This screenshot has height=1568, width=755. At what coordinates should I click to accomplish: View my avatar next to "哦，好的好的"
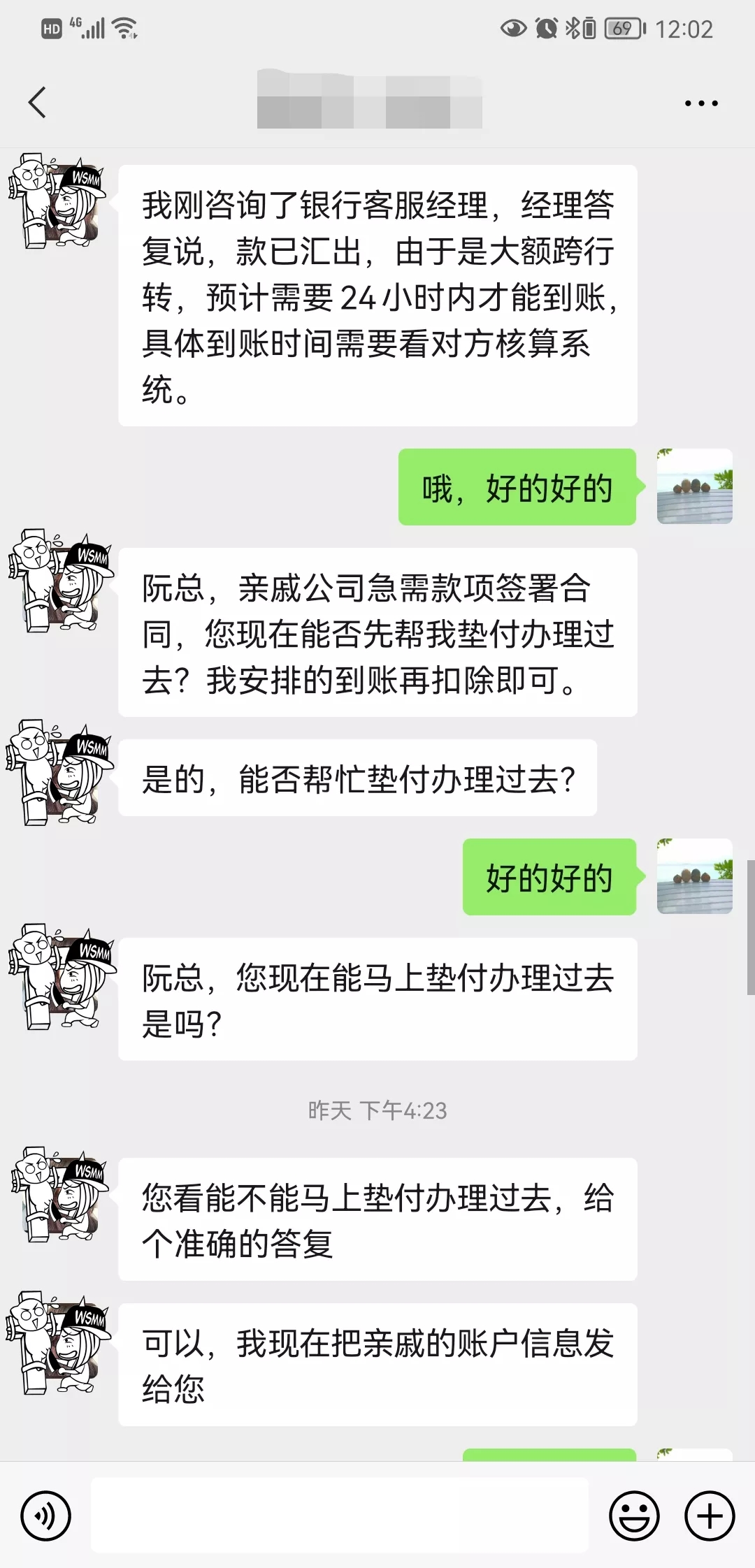[694, 486]
